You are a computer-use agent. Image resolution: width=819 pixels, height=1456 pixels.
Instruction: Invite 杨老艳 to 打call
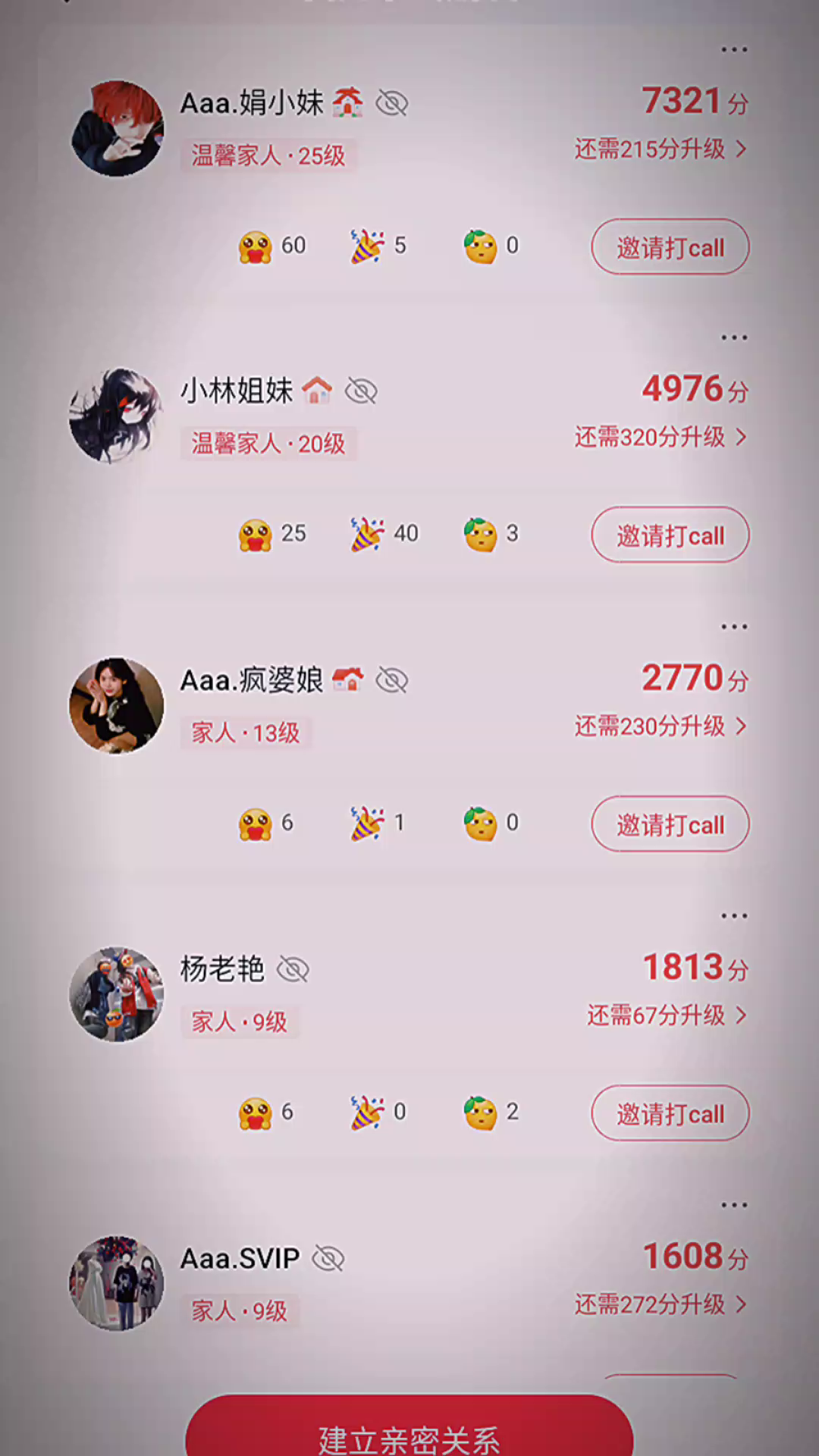(x=670, y=1113)
